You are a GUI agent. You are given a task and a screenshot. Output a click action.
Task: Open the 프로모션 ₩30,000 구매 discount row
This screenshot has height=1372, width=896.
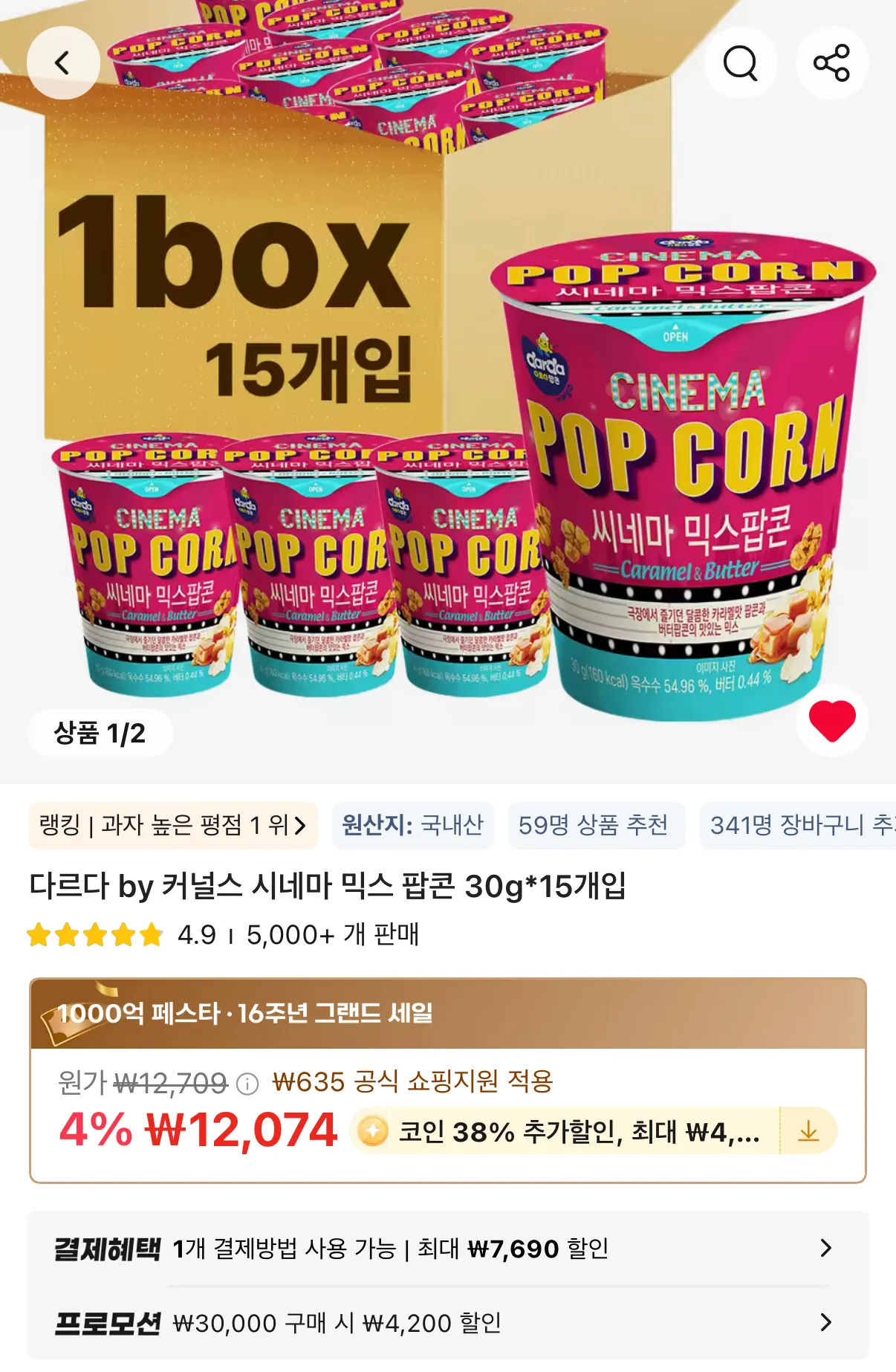tap(447, 1323)
